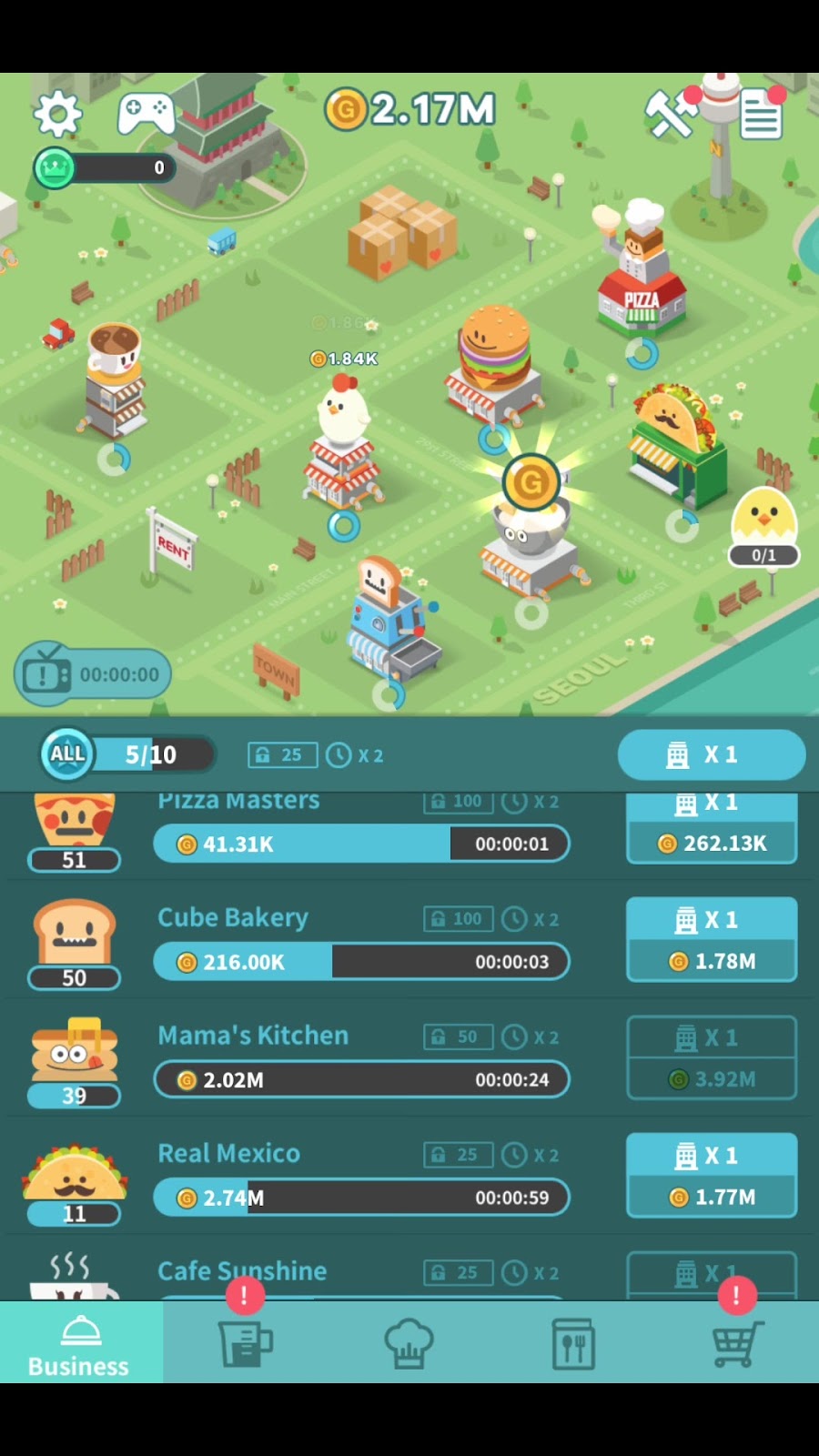Open the chef hat tab

coord(409,1343)
